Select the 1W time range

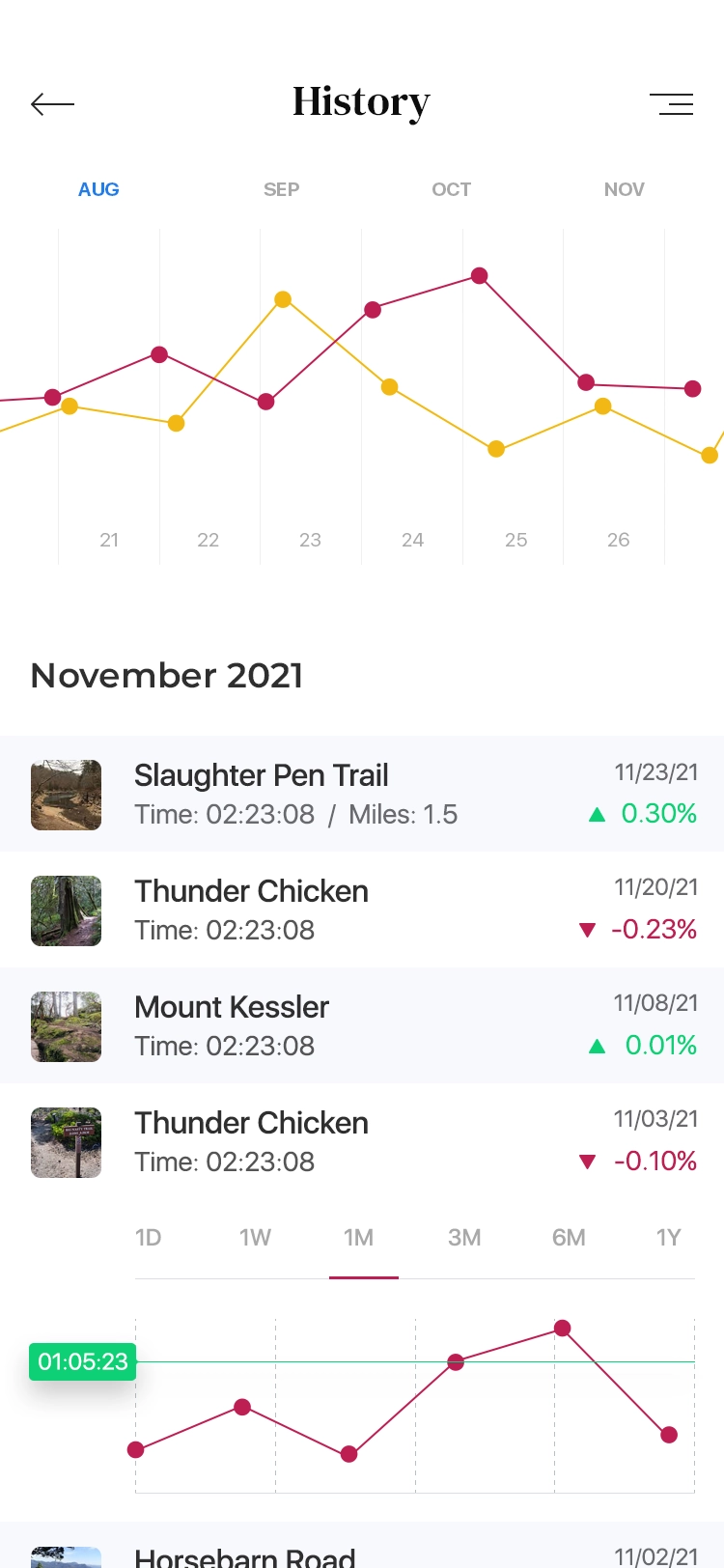click(x=255, y=1238)
